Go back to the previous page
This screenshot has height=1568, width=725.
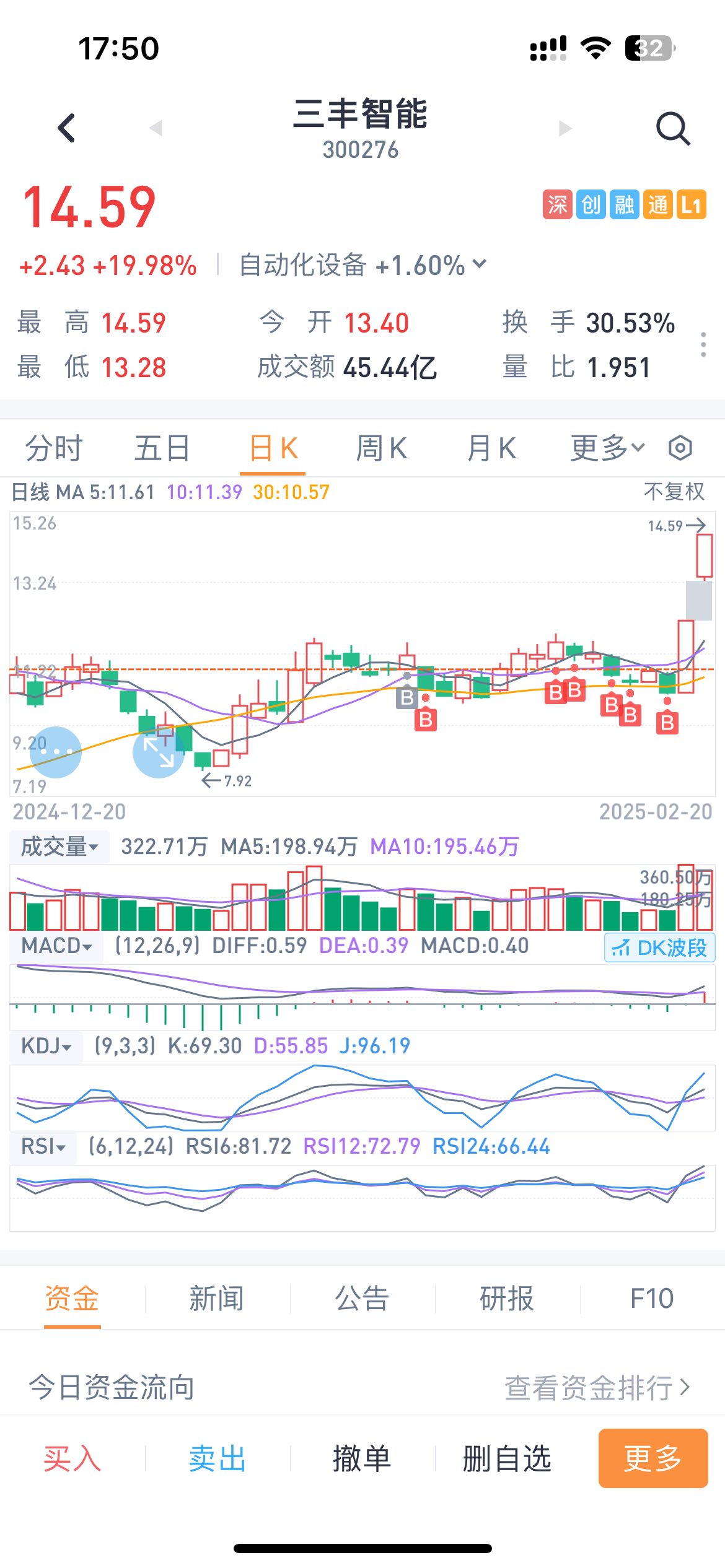pos(66,128)
